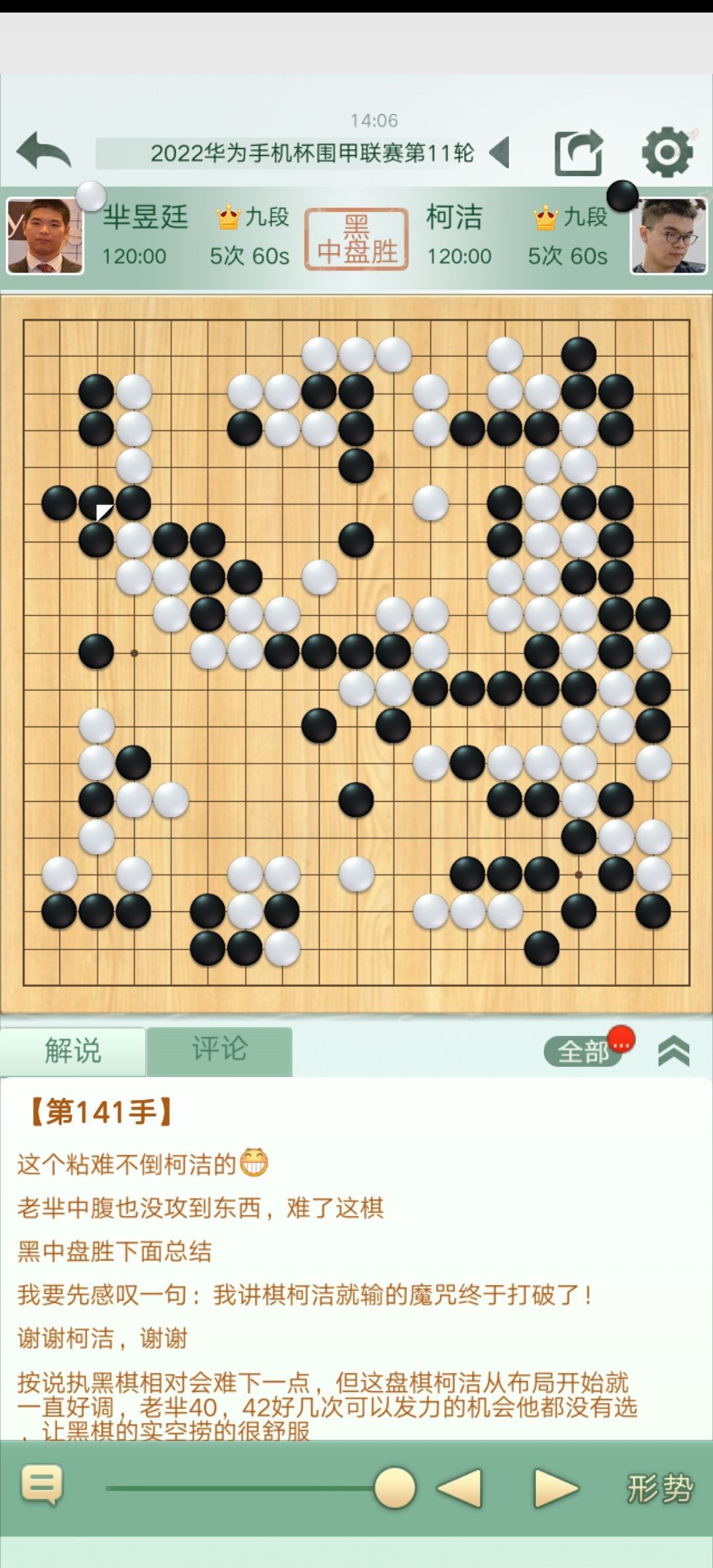
Task: Show the 形势 position analysis
Action: click(x=659, y=1488)
